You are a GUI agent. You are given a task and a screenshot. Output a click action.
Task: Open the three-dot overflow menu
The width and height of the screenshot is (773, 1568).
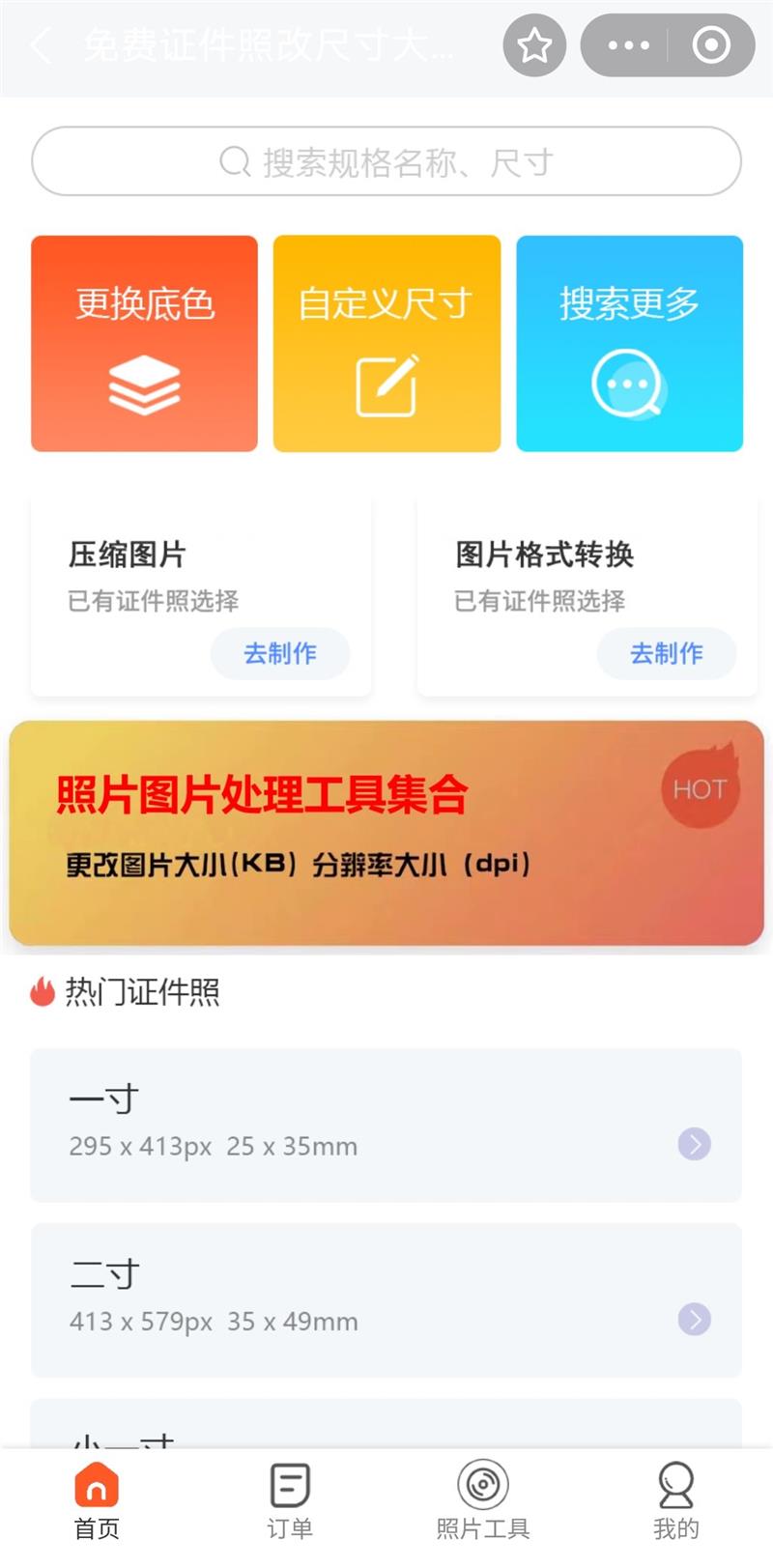point(628,45)
